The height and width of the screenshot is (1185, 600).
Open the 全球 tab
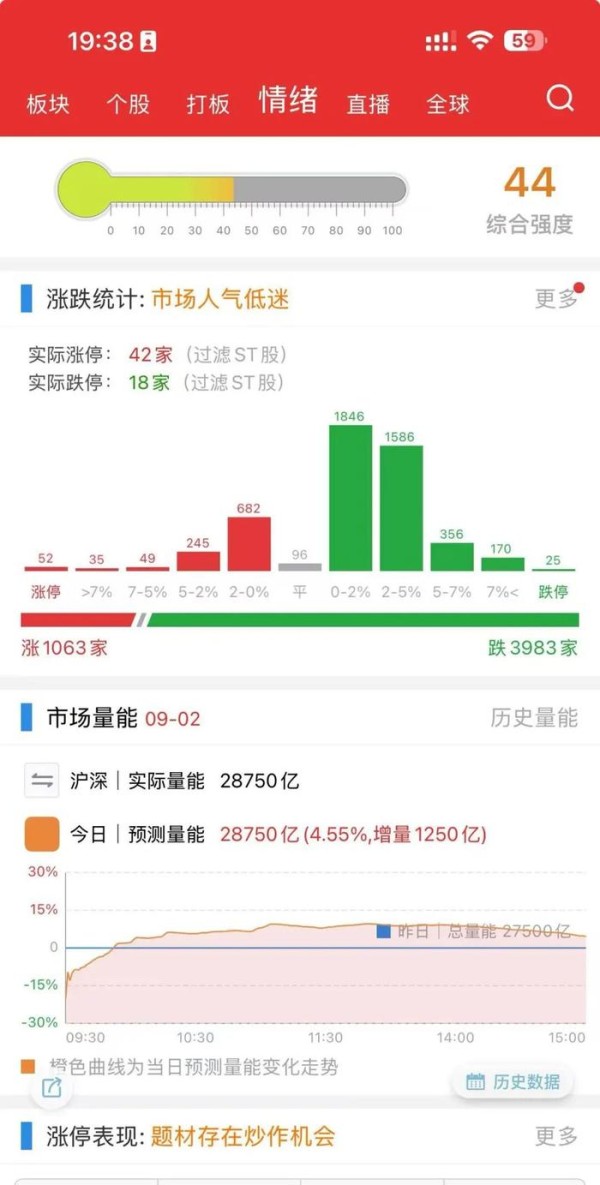[x=448, y=104]
